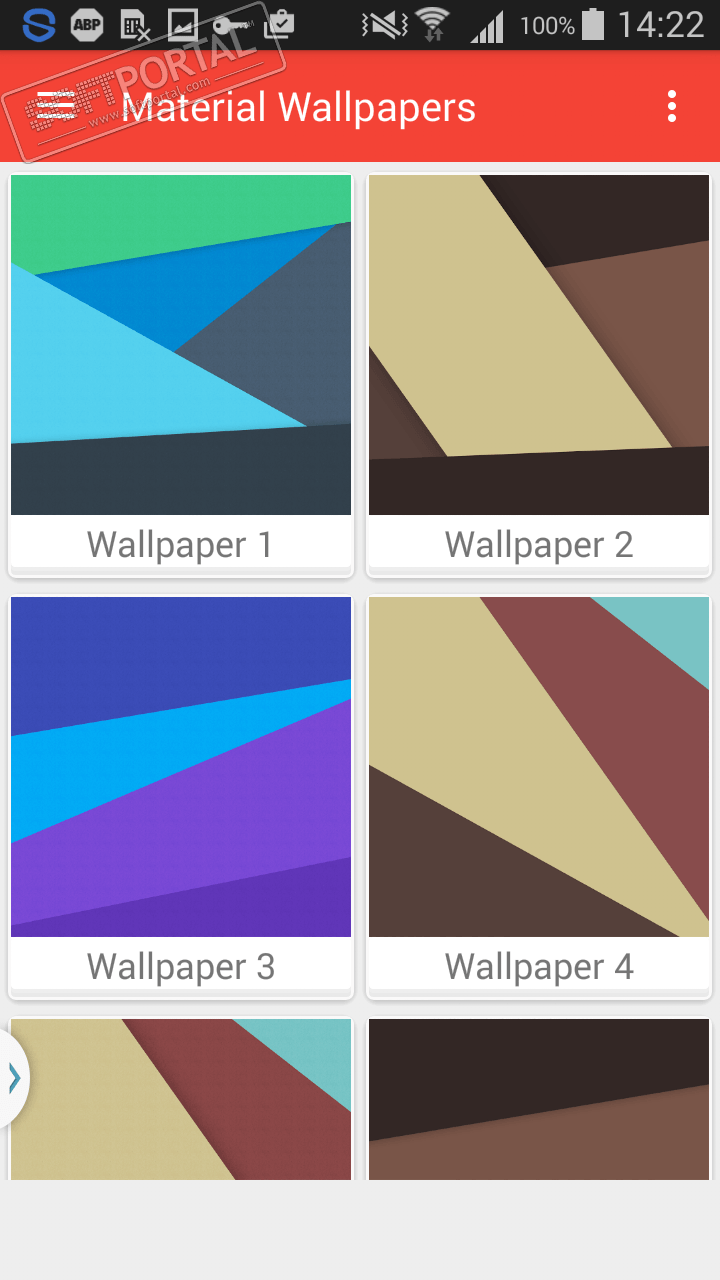Image resolution: width=720 pixels, height=1280 pixels.
Task: Open the navigation drawer menu
Action: (x=55, y=106)
